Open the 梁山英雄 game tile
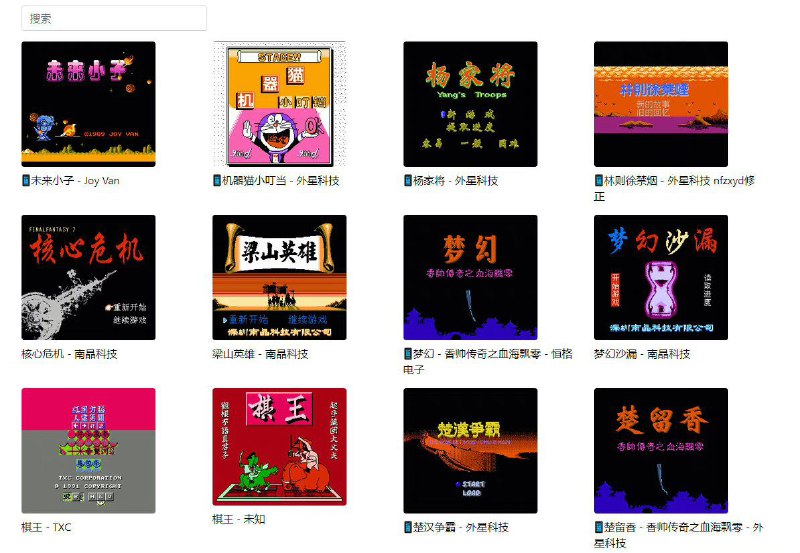This screenshot has height=553, width=800. click(279, 277)
